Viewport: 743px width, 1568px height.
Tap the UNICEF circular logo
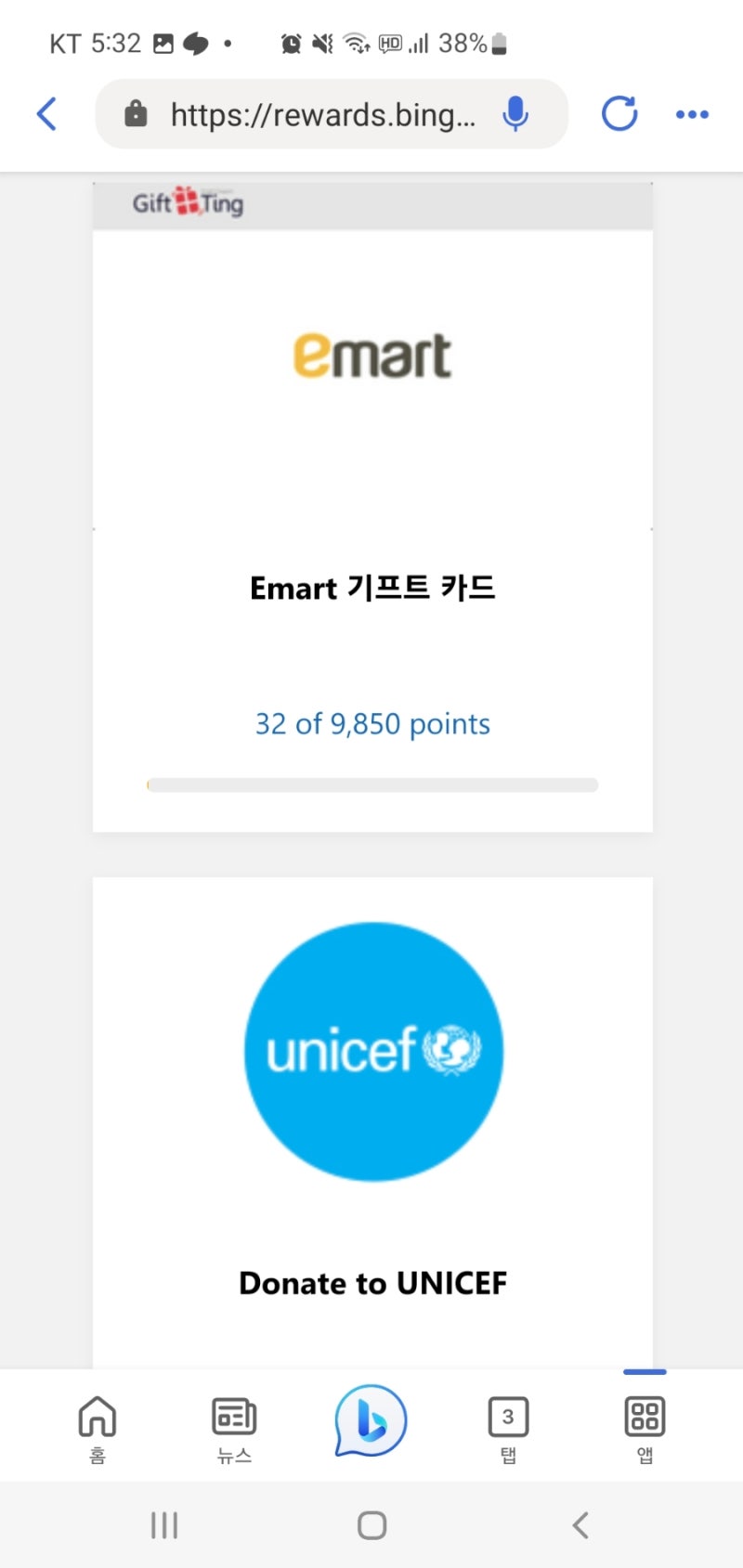pyautogui.click(x=371, y=1050)
